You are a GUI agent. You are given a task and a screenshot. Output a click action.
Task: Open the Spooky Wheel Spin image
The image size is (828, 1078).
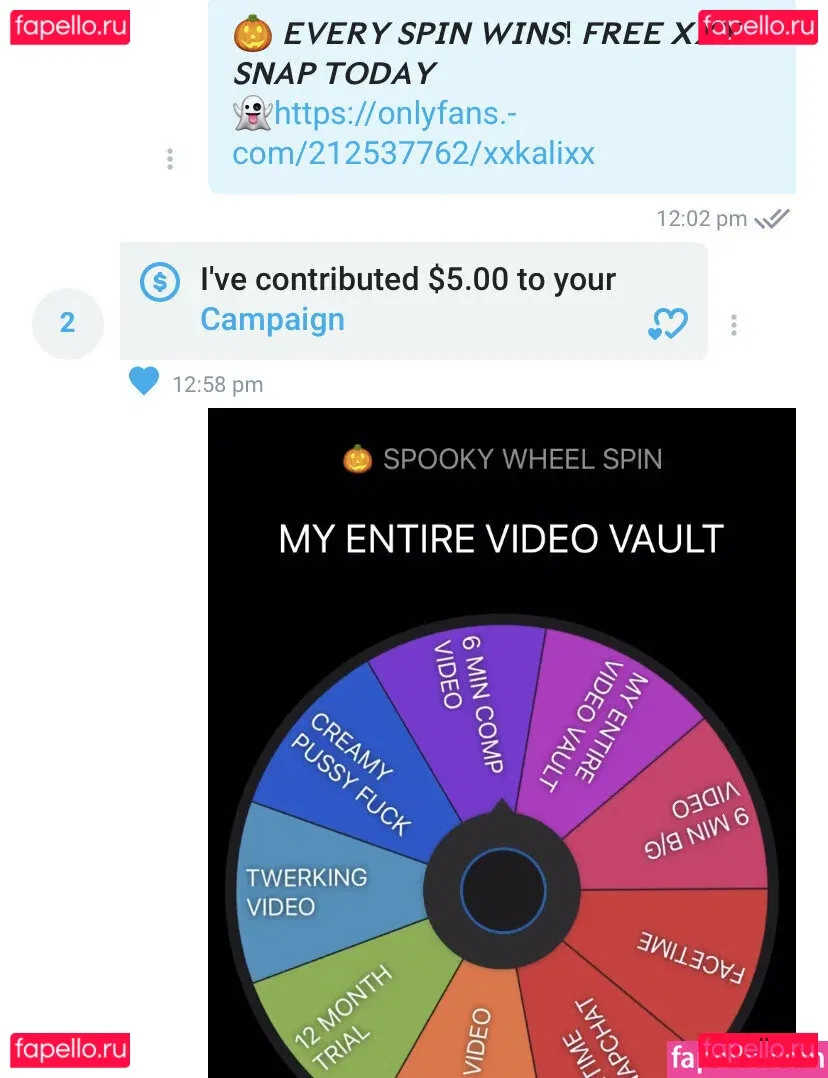coord(501,740)
